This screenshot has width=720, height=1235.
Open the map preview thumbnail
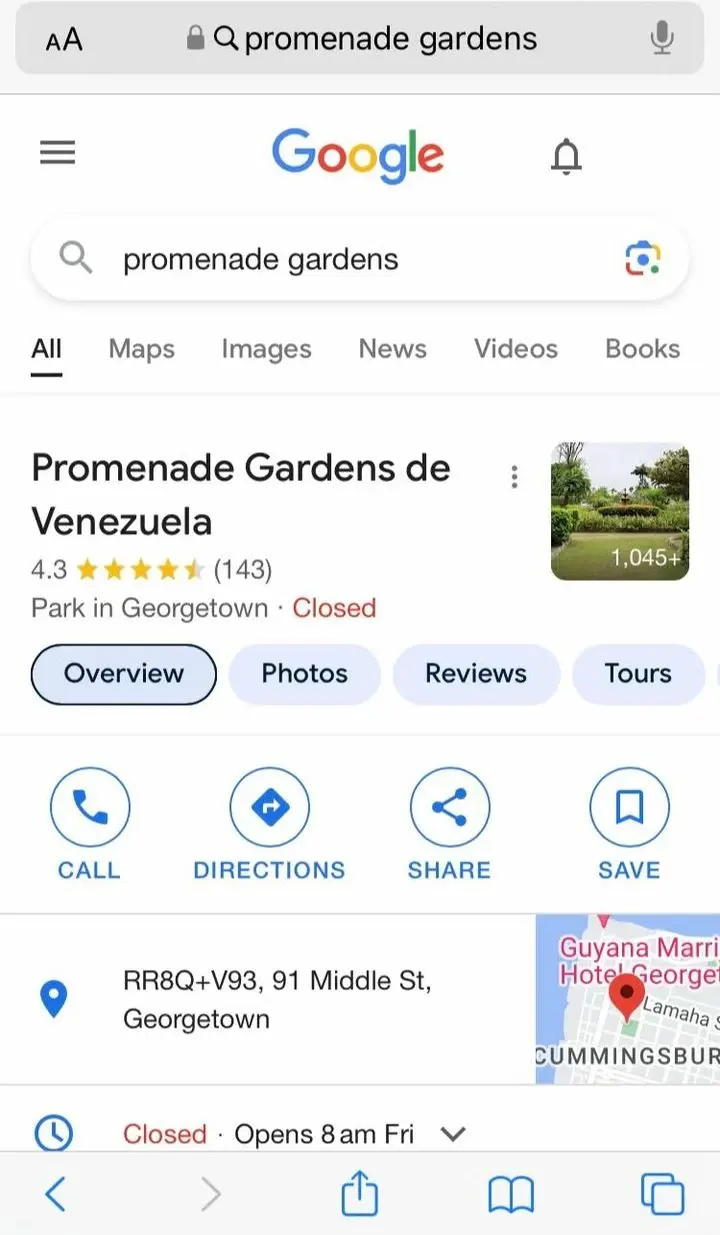tap(628, 998)
